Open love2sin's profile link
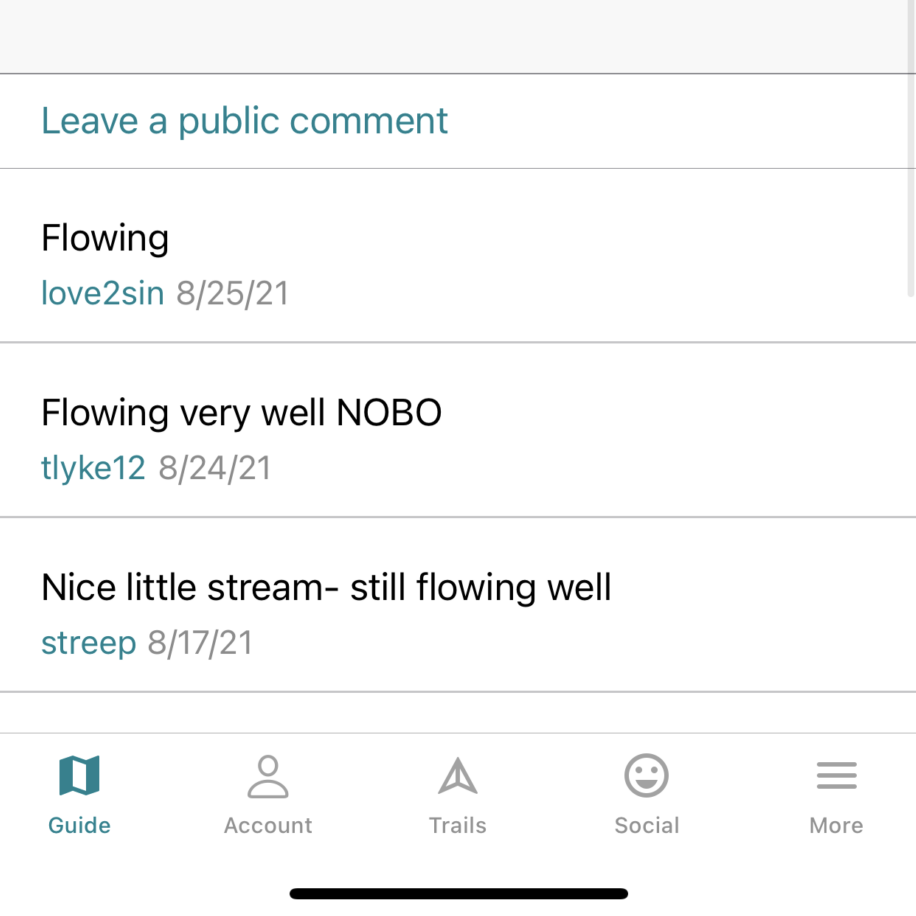 (102, 293)
